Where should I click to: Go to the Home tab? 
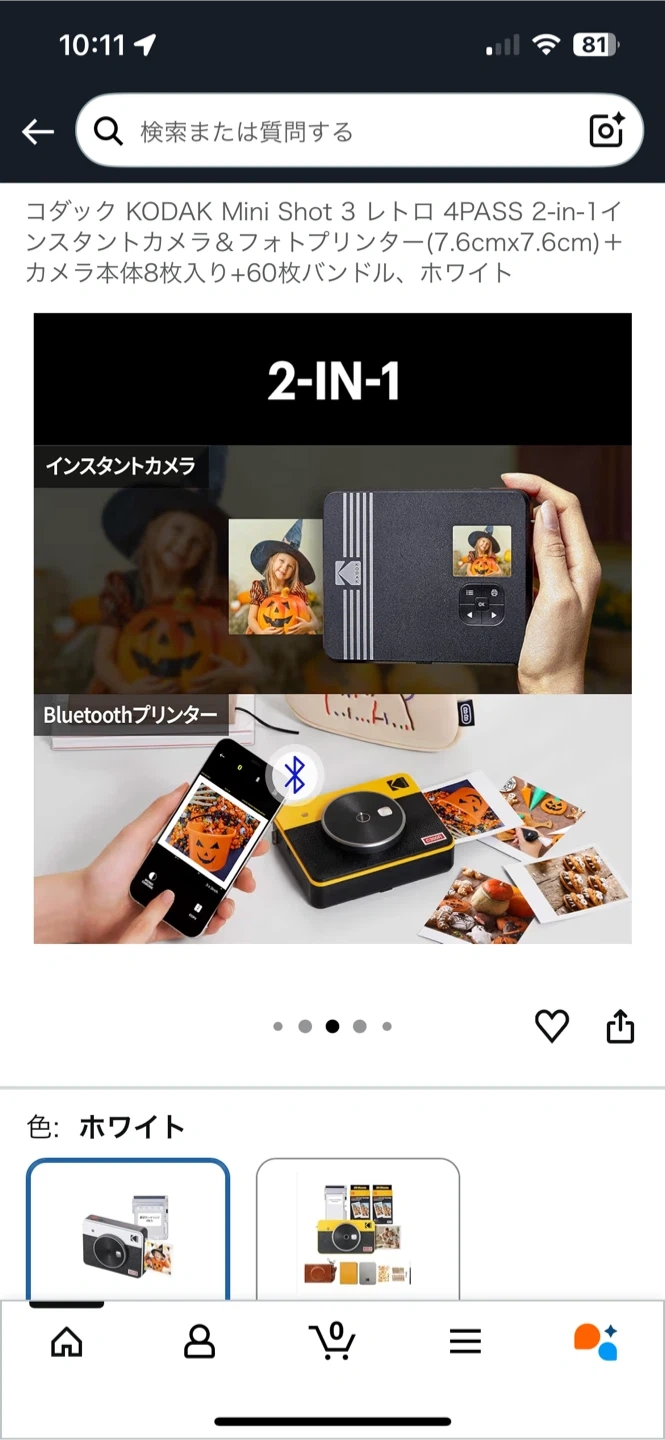pyautogui.click(x=67, y=1342)
